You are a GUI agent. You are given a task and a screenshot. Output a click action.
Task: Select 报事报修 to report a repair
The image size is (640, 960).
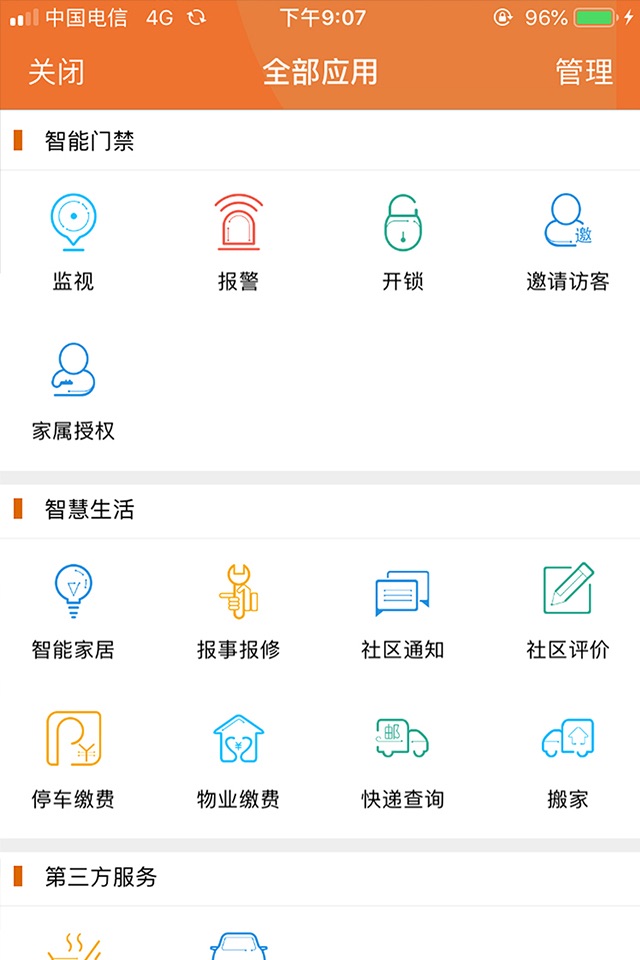238,611
